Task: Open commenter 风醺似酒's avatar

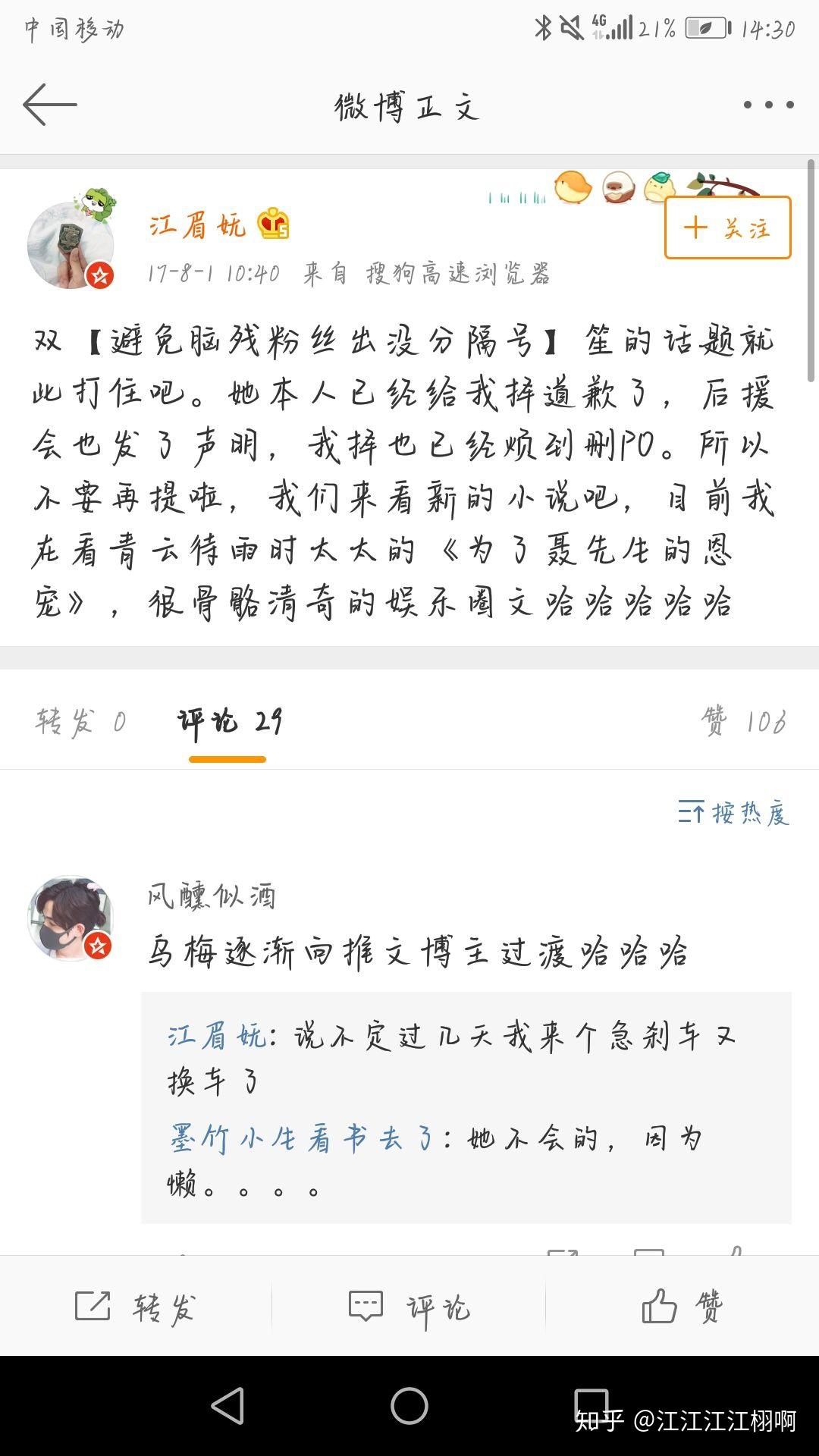Action: 71,918
